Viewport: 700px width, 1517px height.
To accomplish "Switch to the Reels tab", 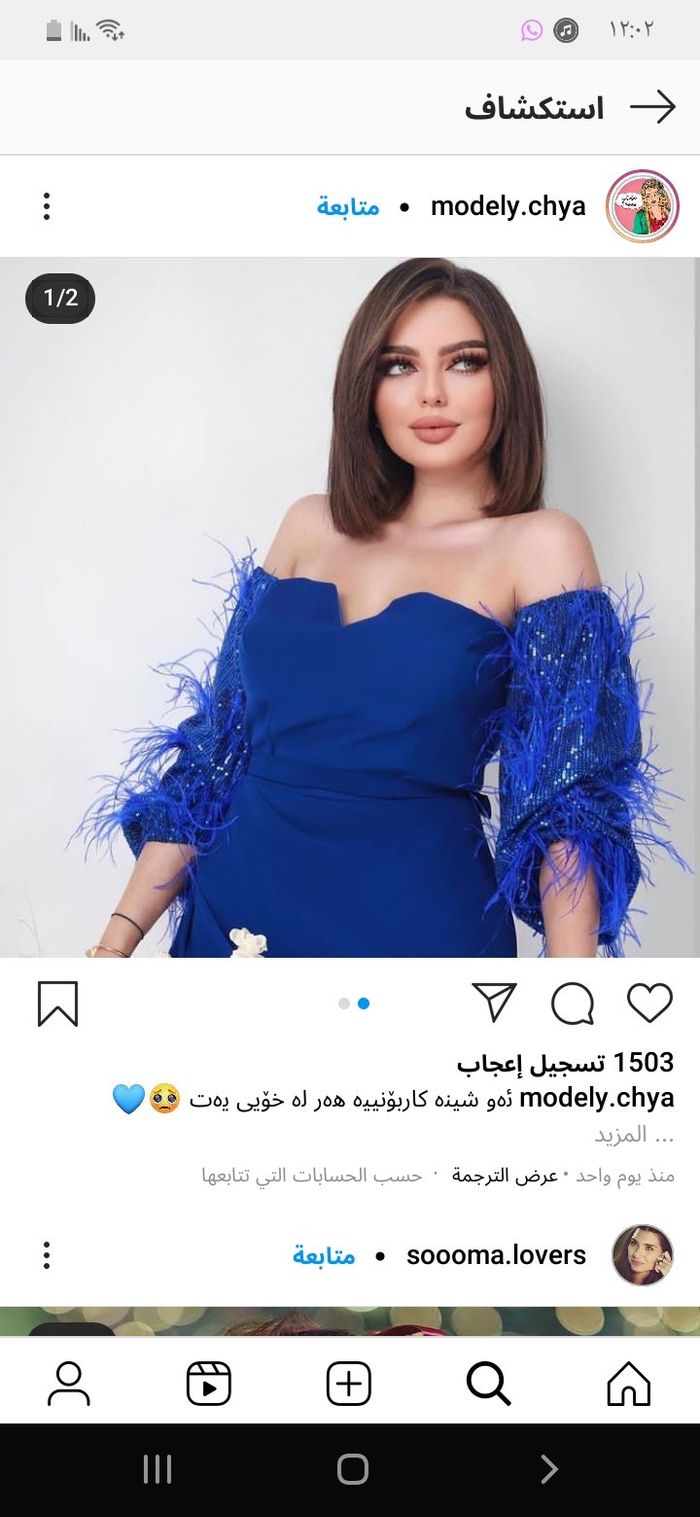I will click(x=209, y=1384).
